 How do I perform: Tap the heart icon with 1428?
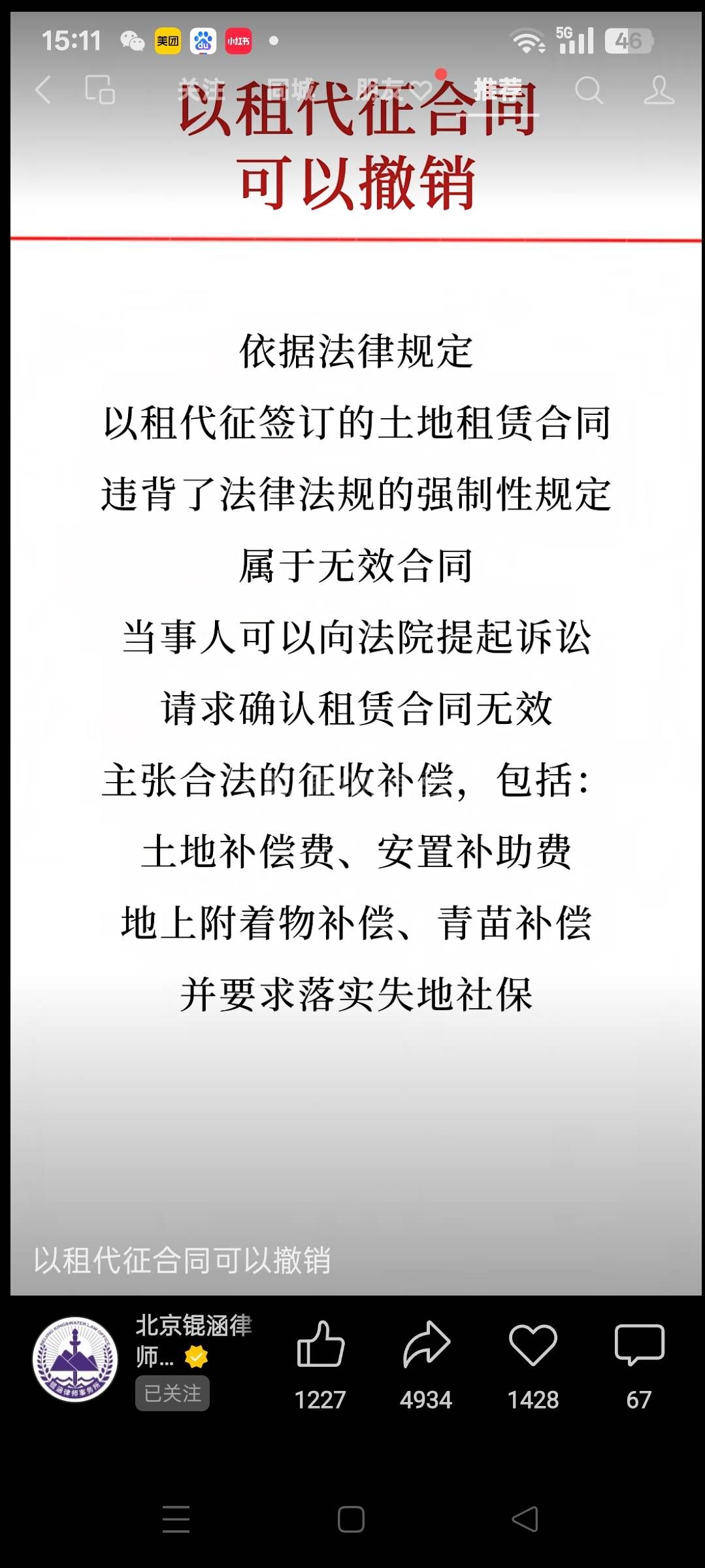[x=533, y=1345]
